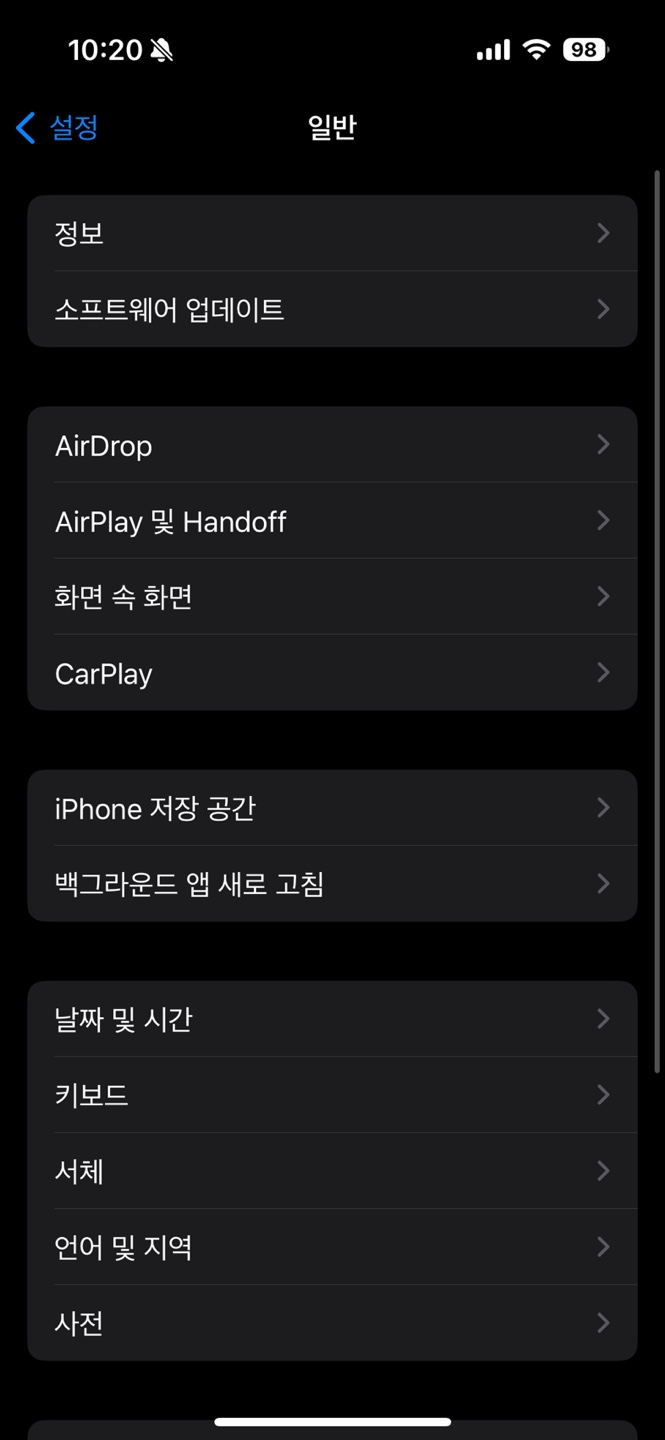Tap the CarPlay row
The width and height of the screenshot is (665, 1440).
tap(332, 673)
